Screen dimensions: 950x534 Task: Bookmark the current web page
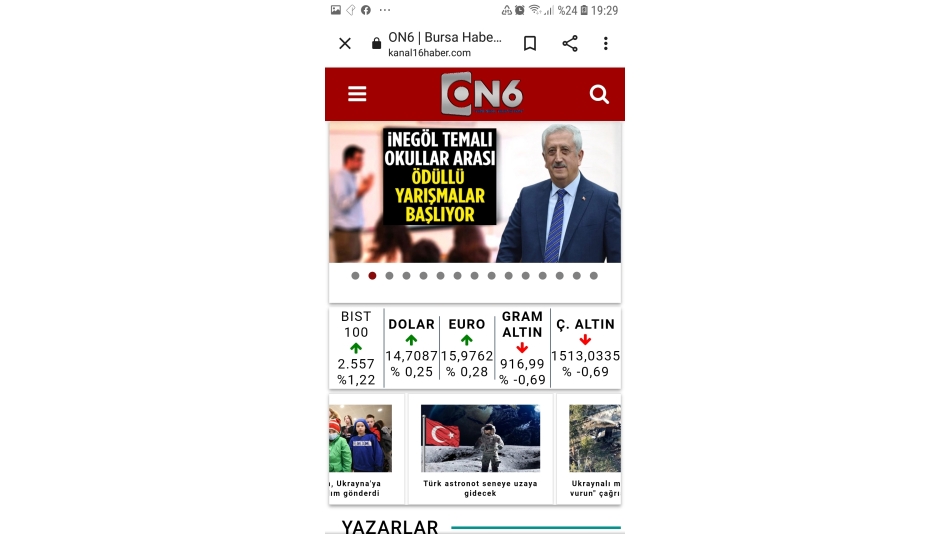pyautogui.click(x=530, y=43)
